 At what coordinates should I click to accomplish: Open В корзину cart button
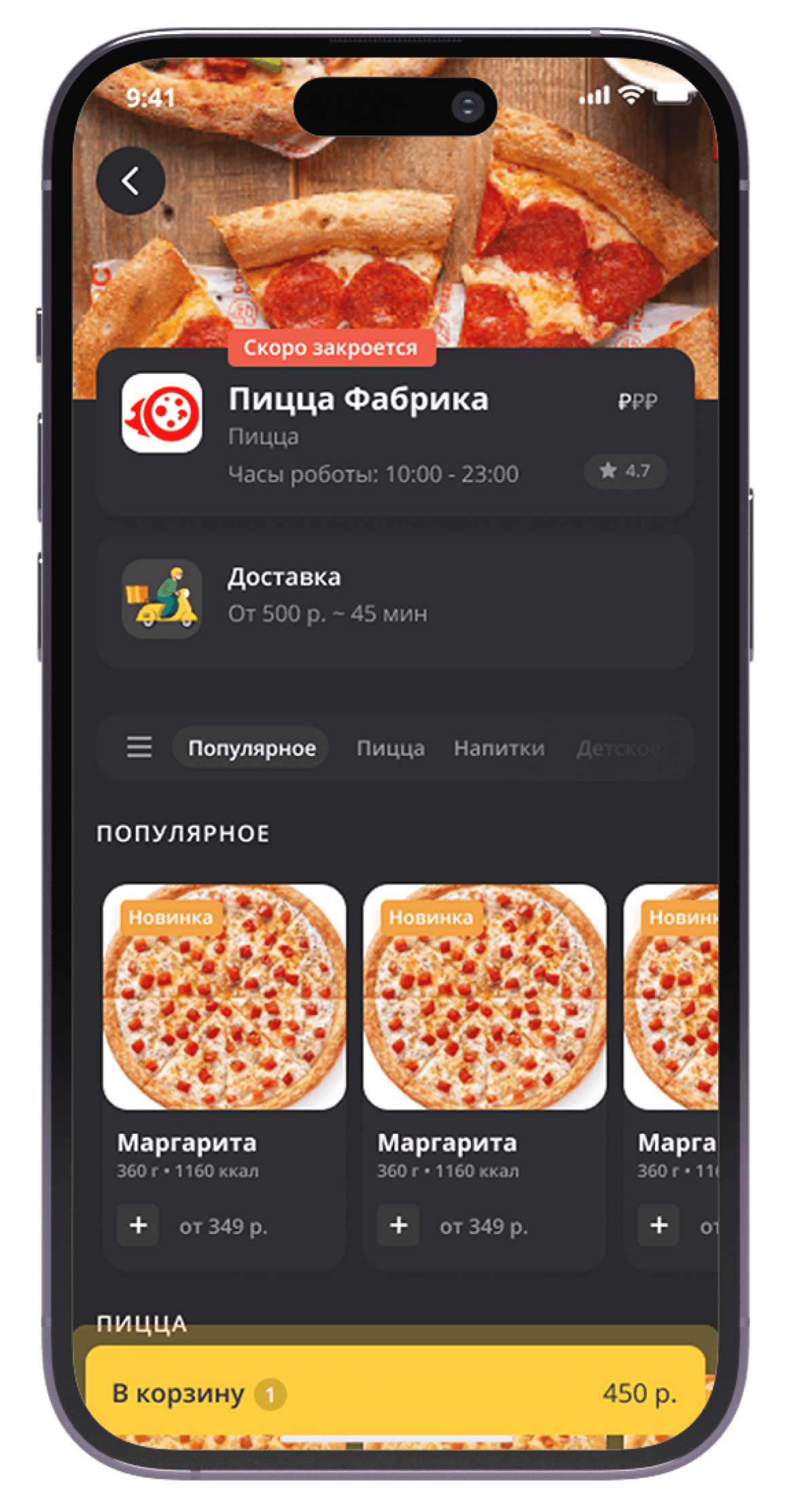tap(395, 1393)
